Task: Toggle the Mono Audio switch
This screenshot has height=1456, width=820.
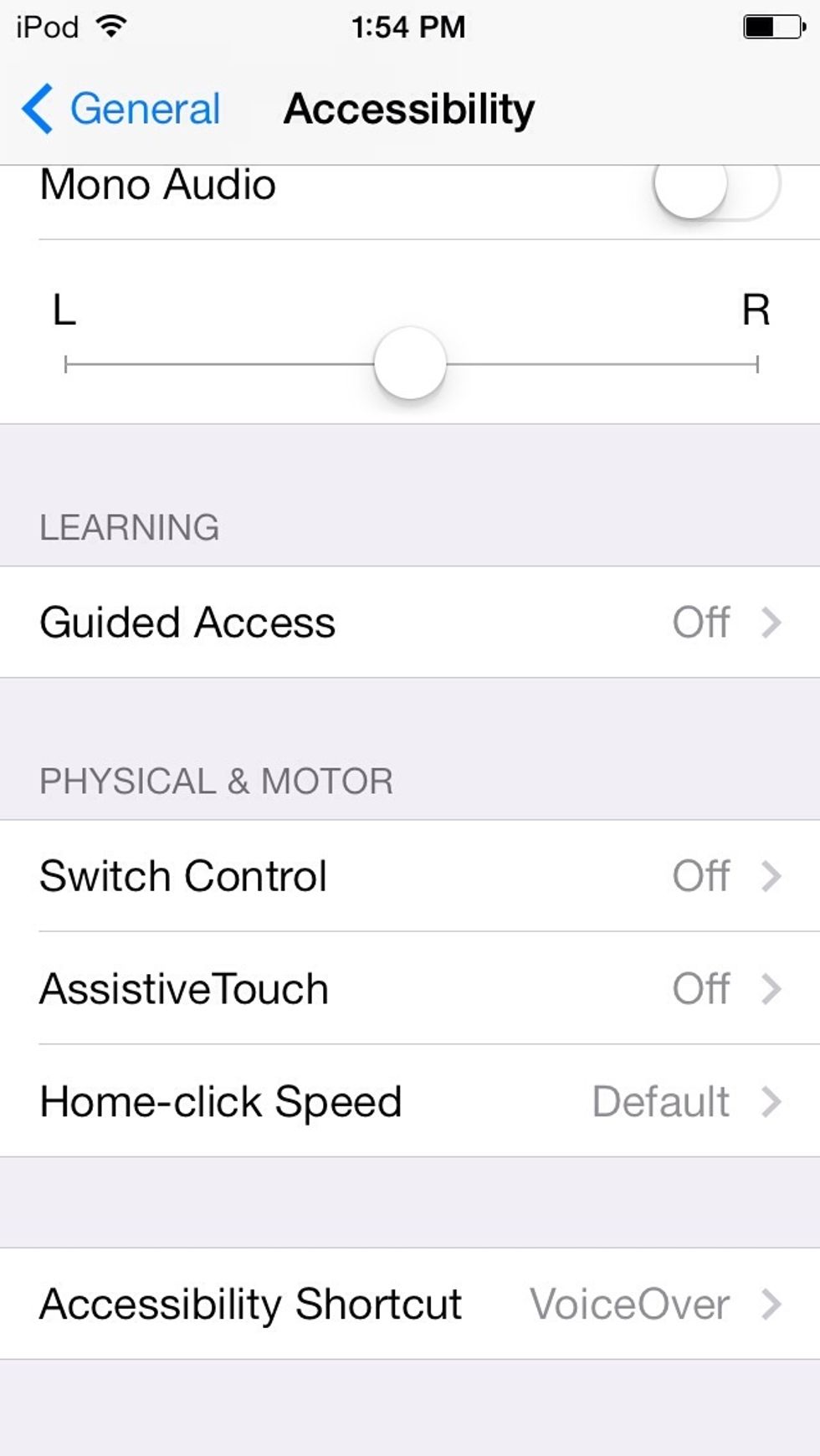Action: [716, 186]
